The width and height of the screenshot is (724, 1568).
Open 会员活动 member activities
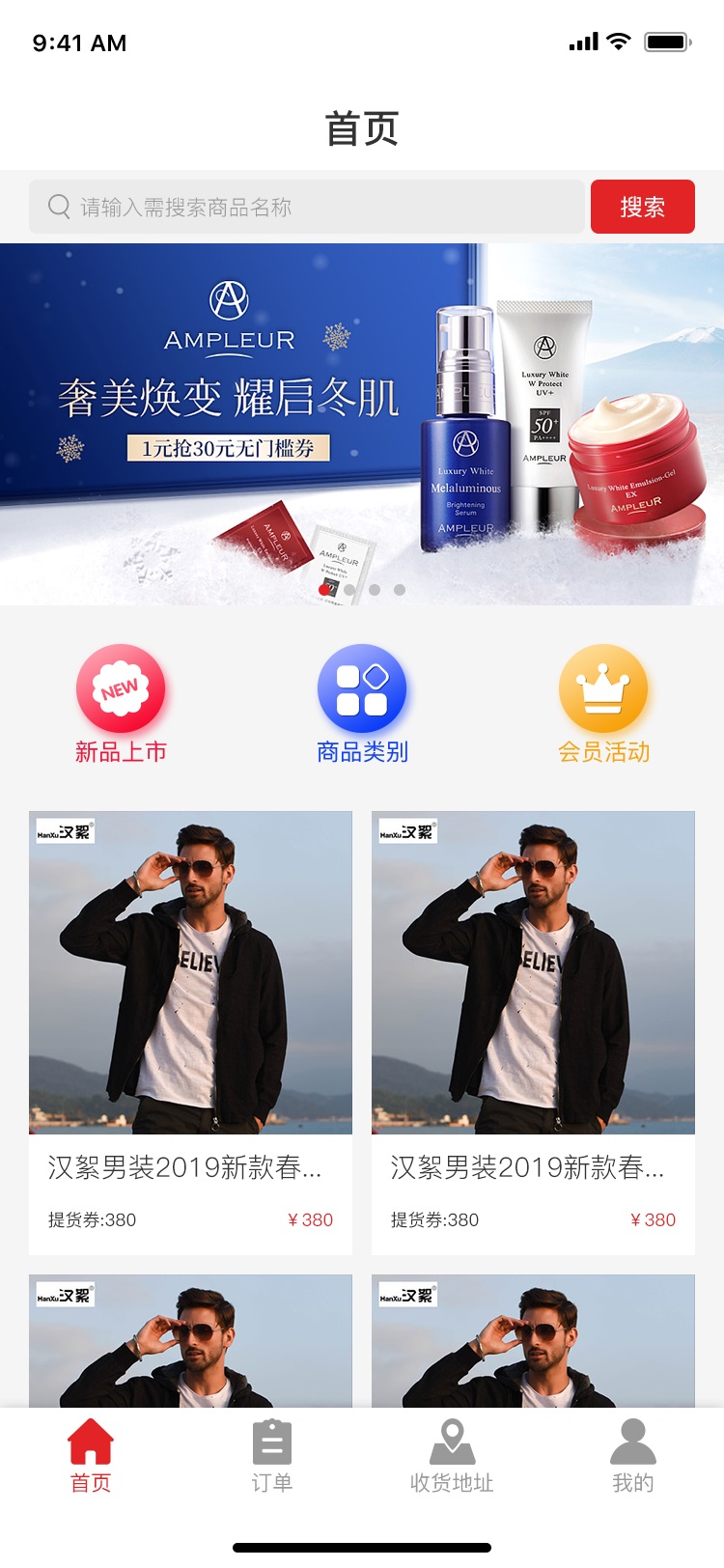(x=603, y=705)
